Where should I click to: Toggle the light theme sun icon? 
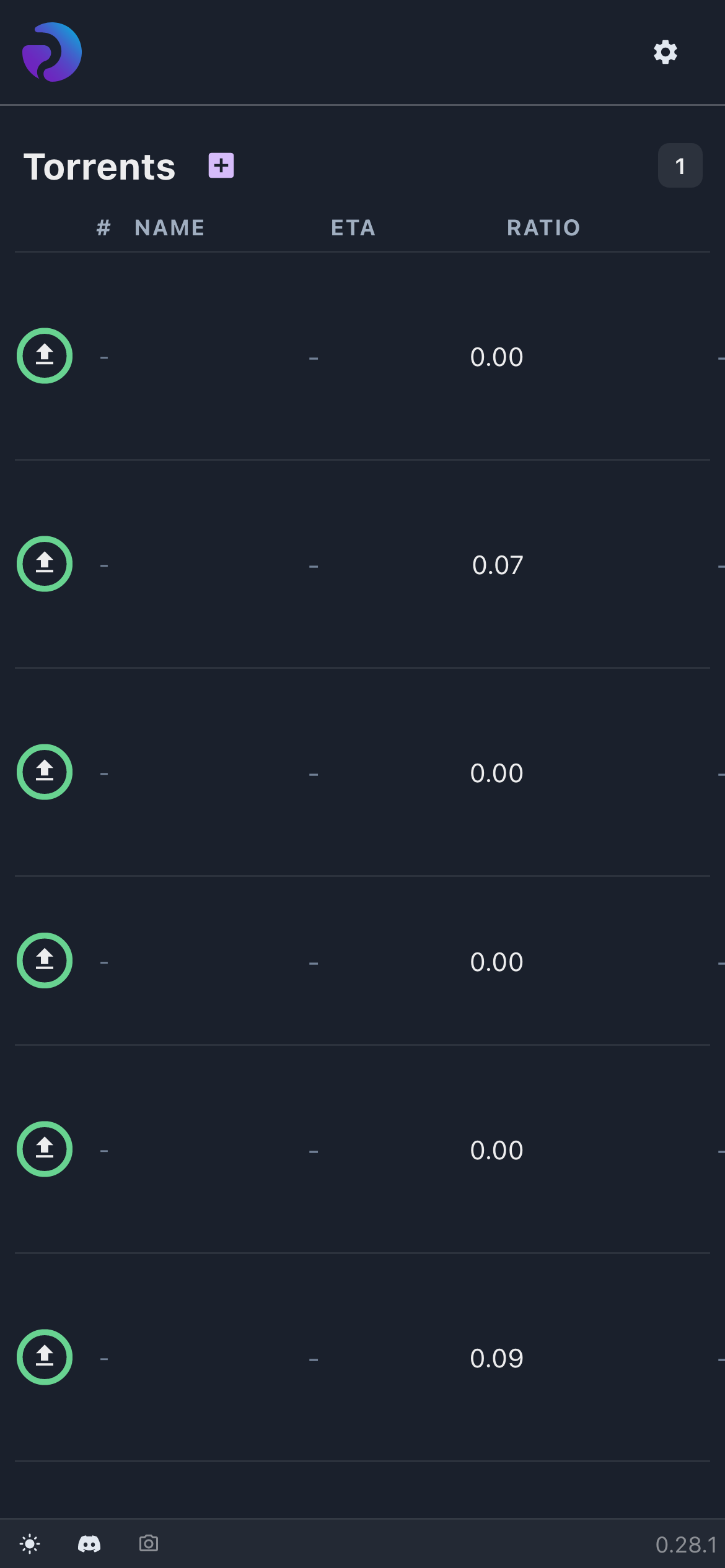point(30,1544)
